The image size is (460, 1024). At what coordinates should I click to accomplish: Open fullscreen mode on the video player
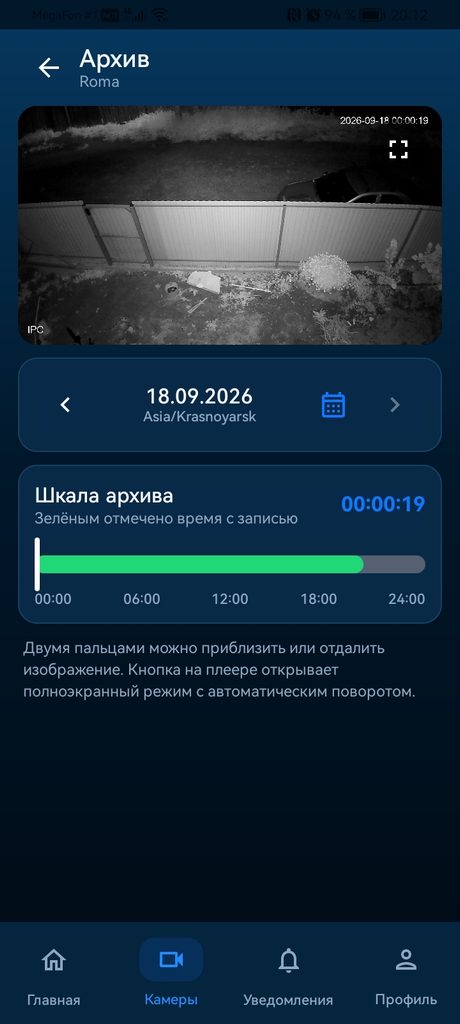pyautogui.click(x=399, y=150)
